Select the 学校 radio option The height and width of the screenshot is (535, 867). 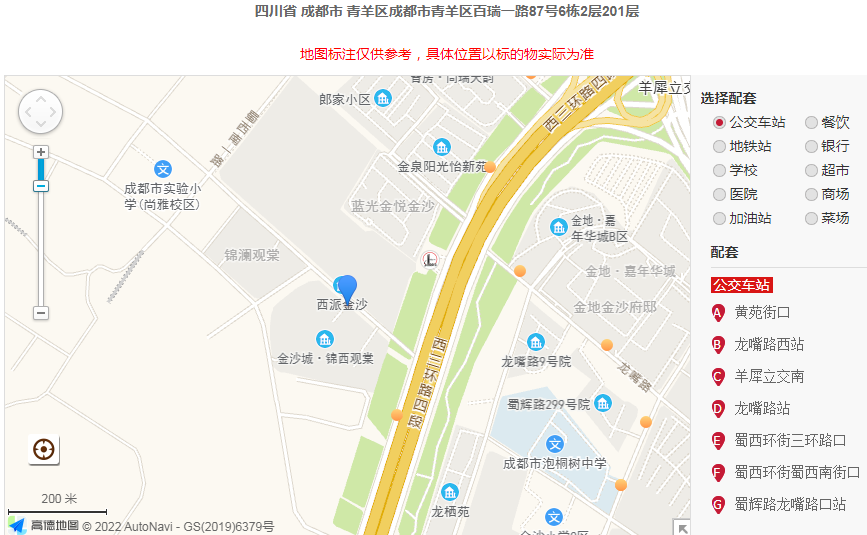(720, 170)
